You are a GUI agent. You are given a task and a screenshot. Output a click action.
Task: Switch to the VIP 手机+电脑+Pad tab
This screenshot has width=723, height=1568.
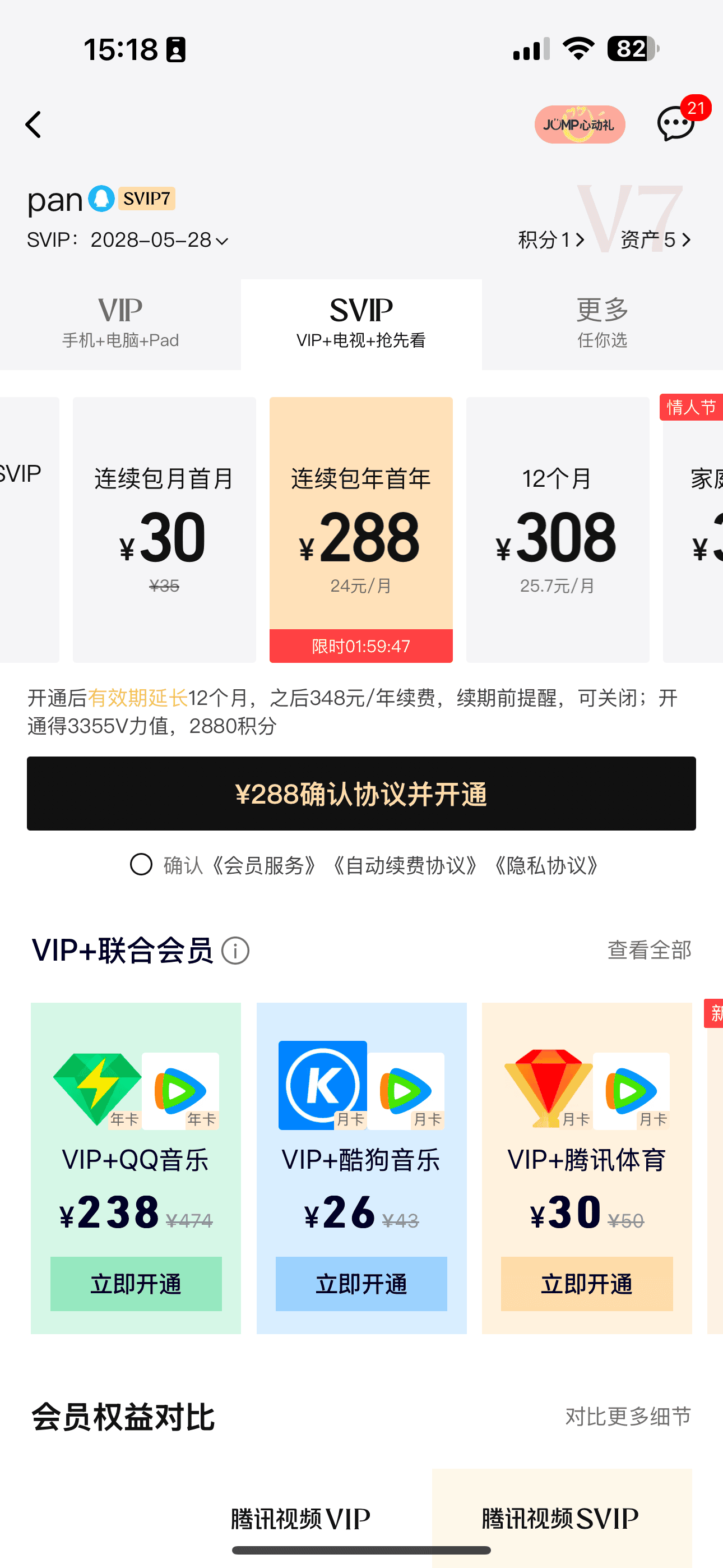[x=121, y=324]
